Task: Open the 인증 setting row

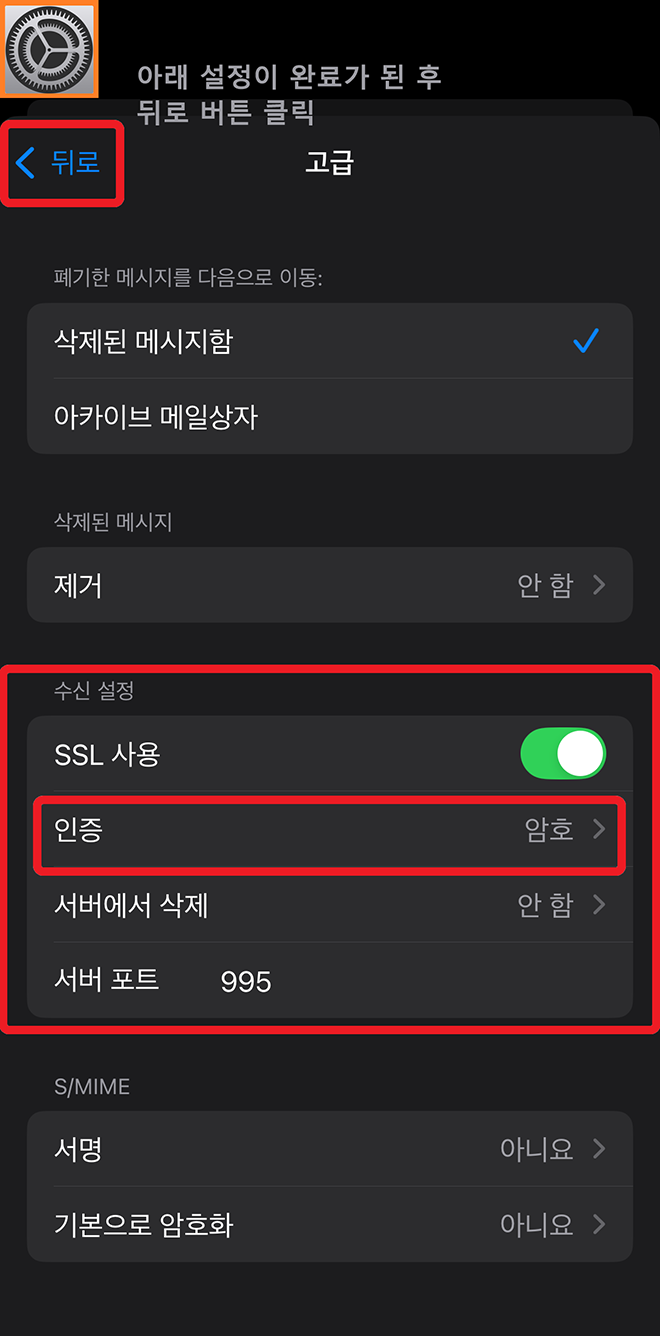Action: pos(329,830)
